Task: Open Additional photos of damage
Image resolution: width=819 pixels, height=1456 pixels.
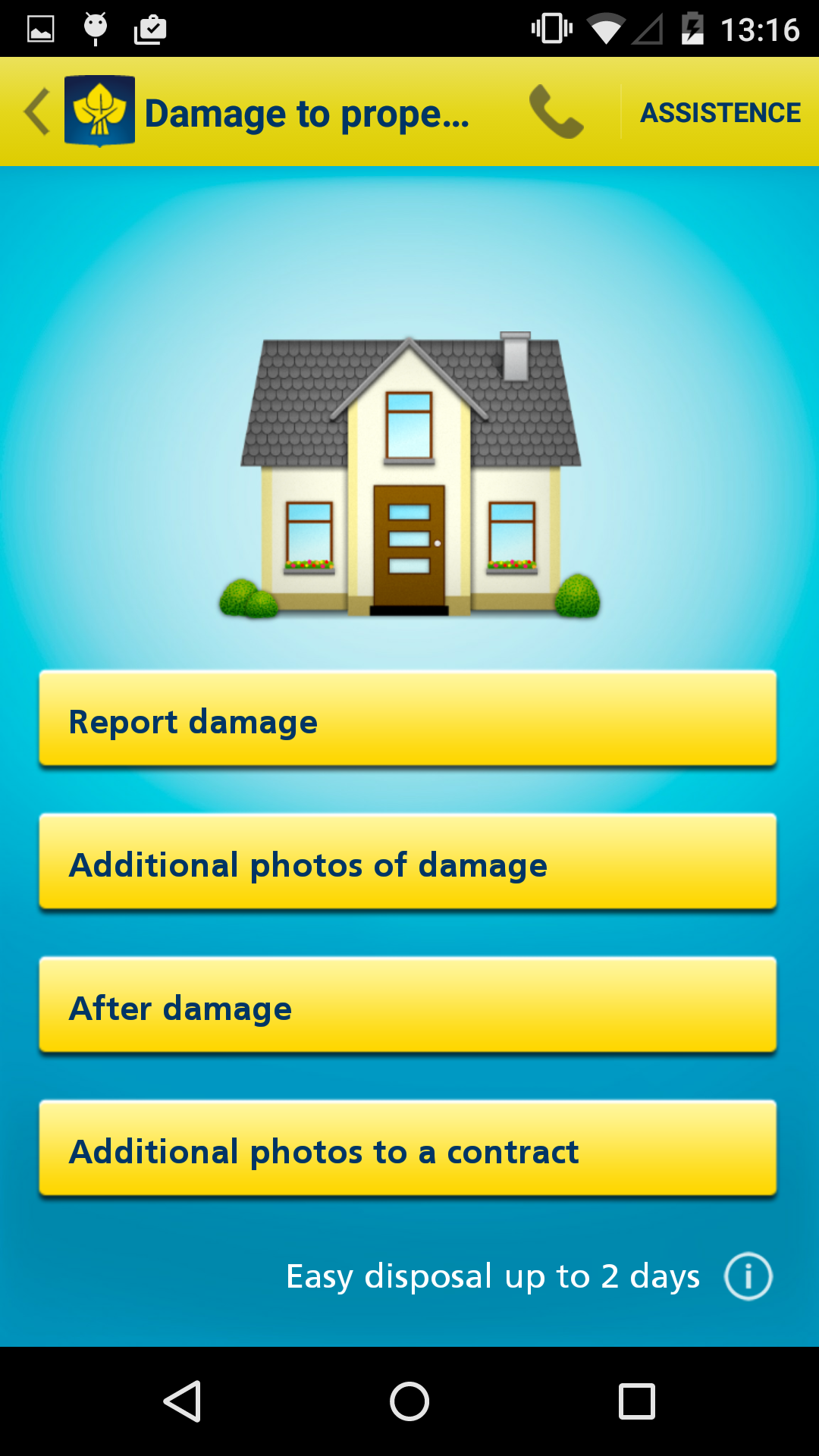Action: [408, 861]
